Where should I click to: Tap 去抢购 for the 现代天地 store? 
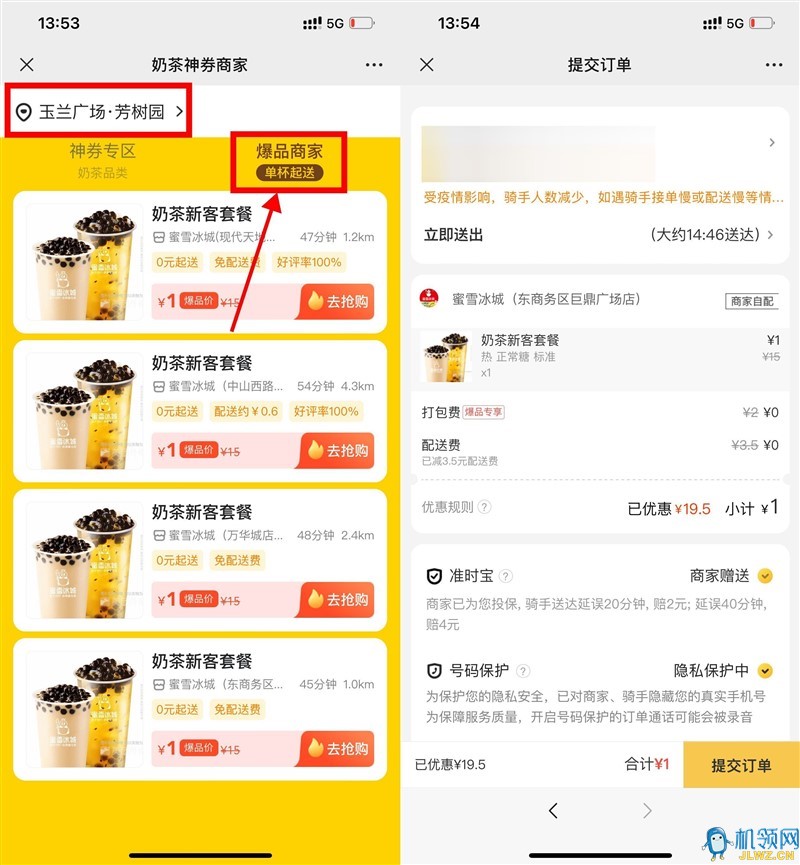click(x=336, y=302)
